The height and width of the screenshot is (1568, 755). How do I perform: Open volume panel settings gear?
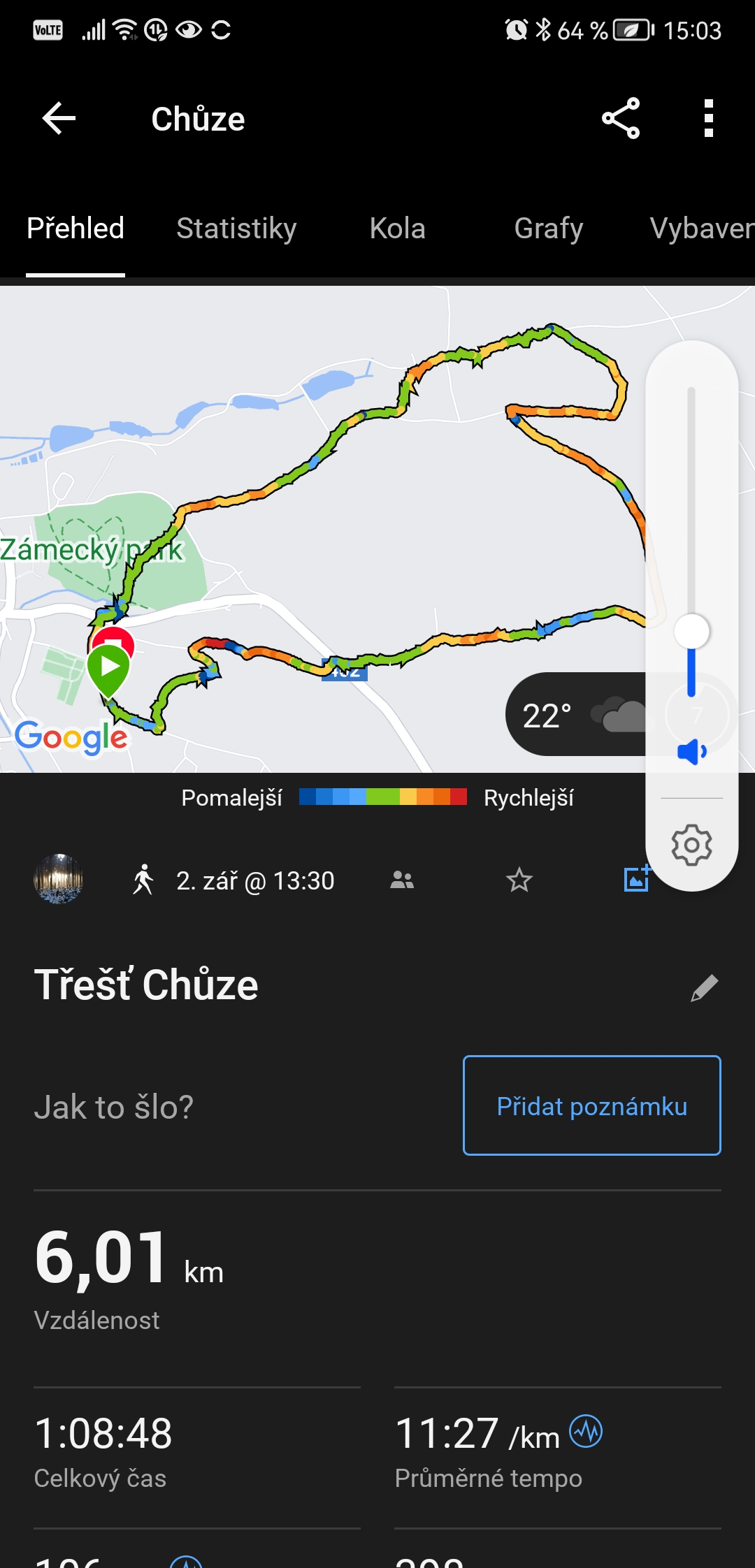pos(691,845)
